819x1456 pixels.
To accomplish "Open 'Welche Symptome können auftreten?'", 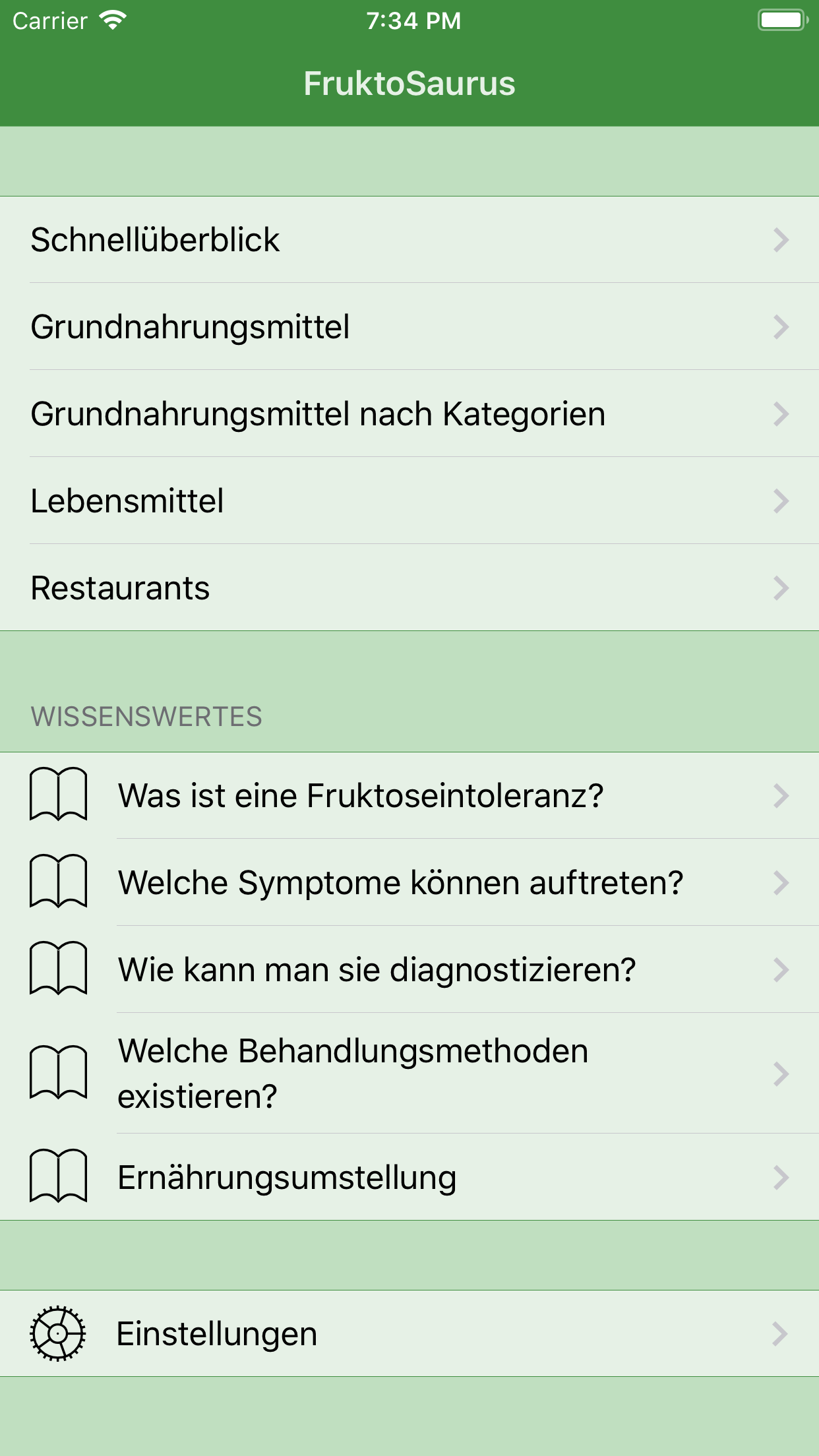I will coord(409,883).
